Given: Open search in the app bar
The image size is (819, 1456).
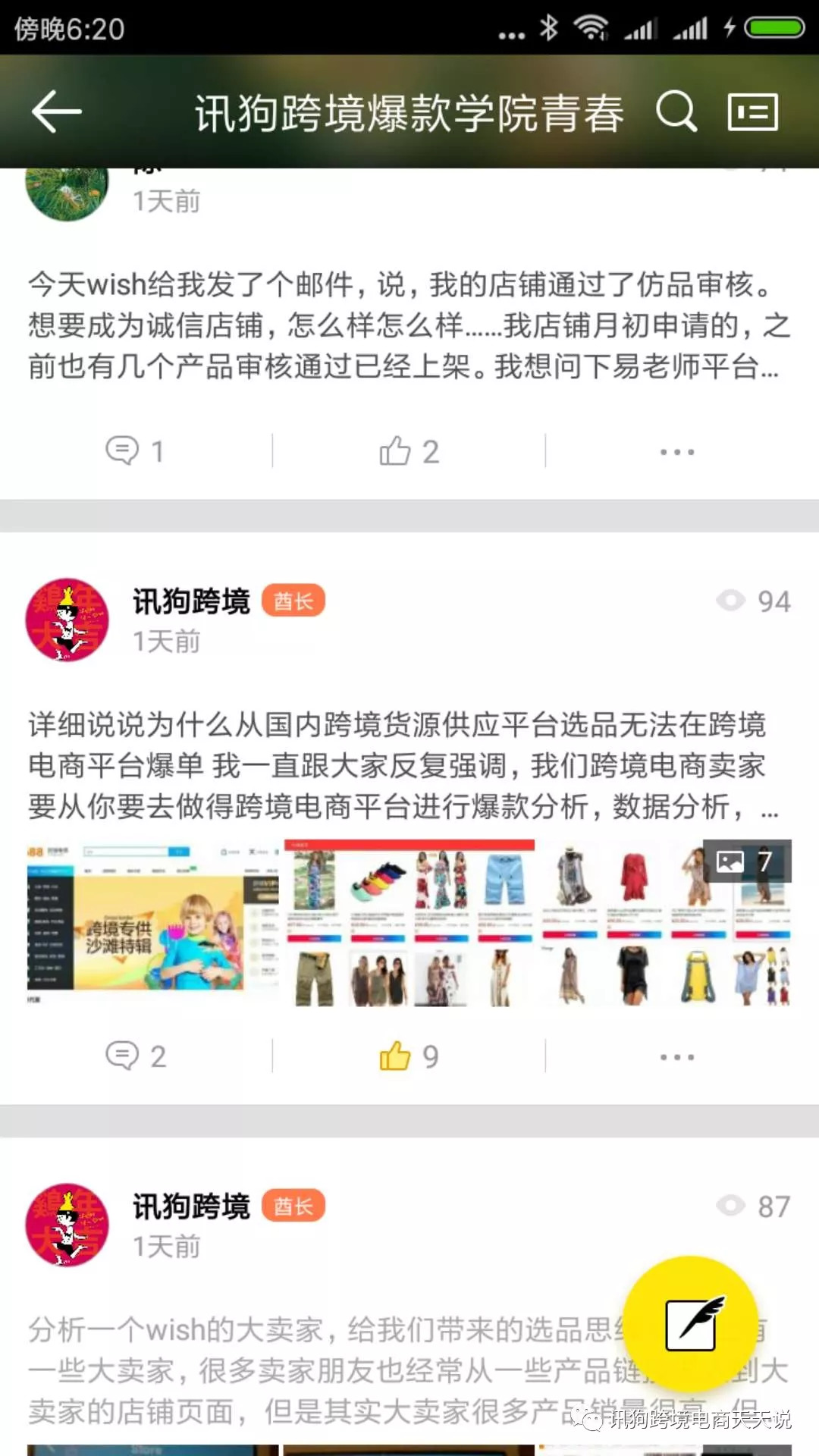Looking at the screenshot, I should pos(676,112).
